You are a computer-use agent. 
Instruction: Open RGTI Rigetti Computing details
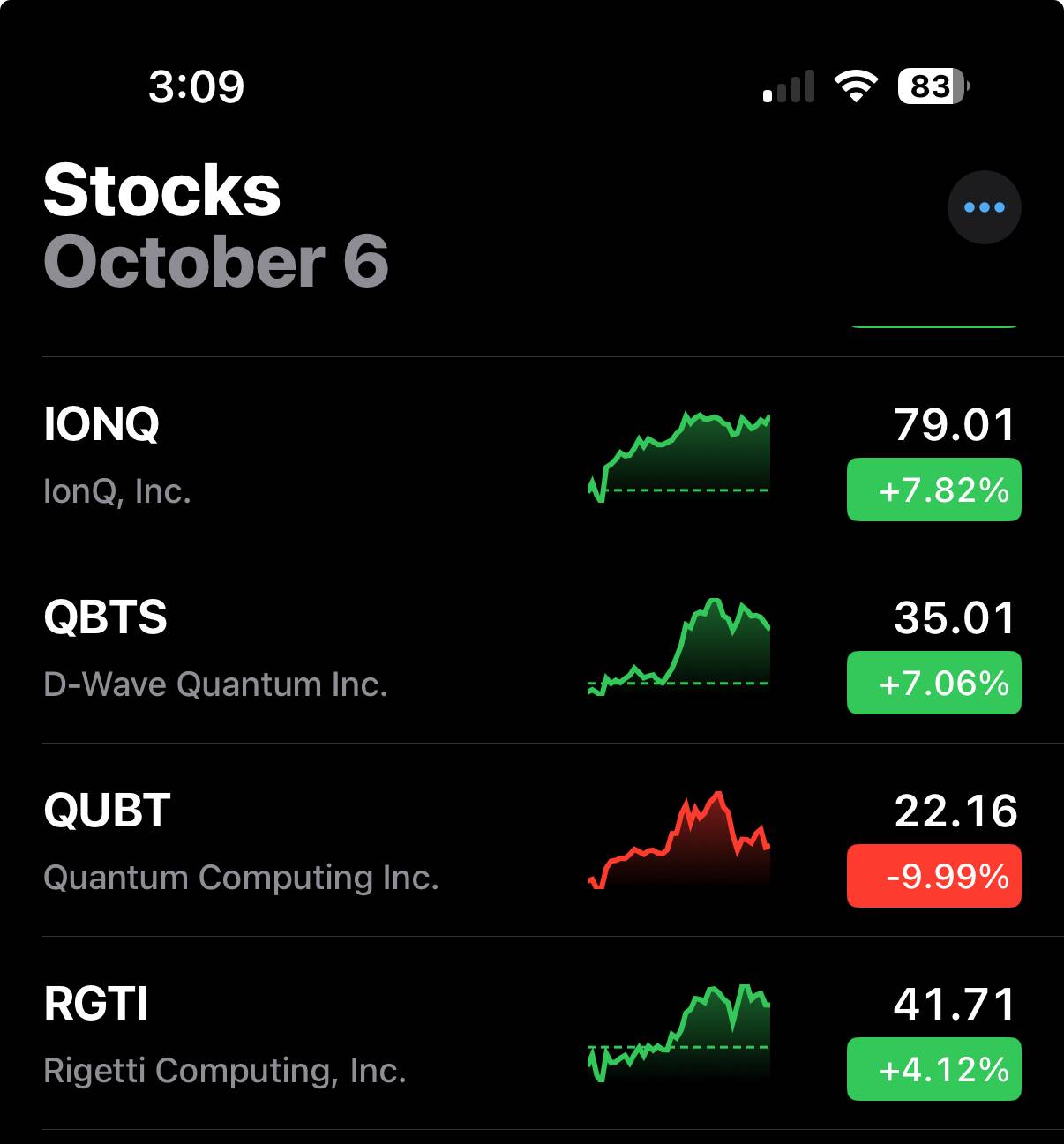[265, 1034]
